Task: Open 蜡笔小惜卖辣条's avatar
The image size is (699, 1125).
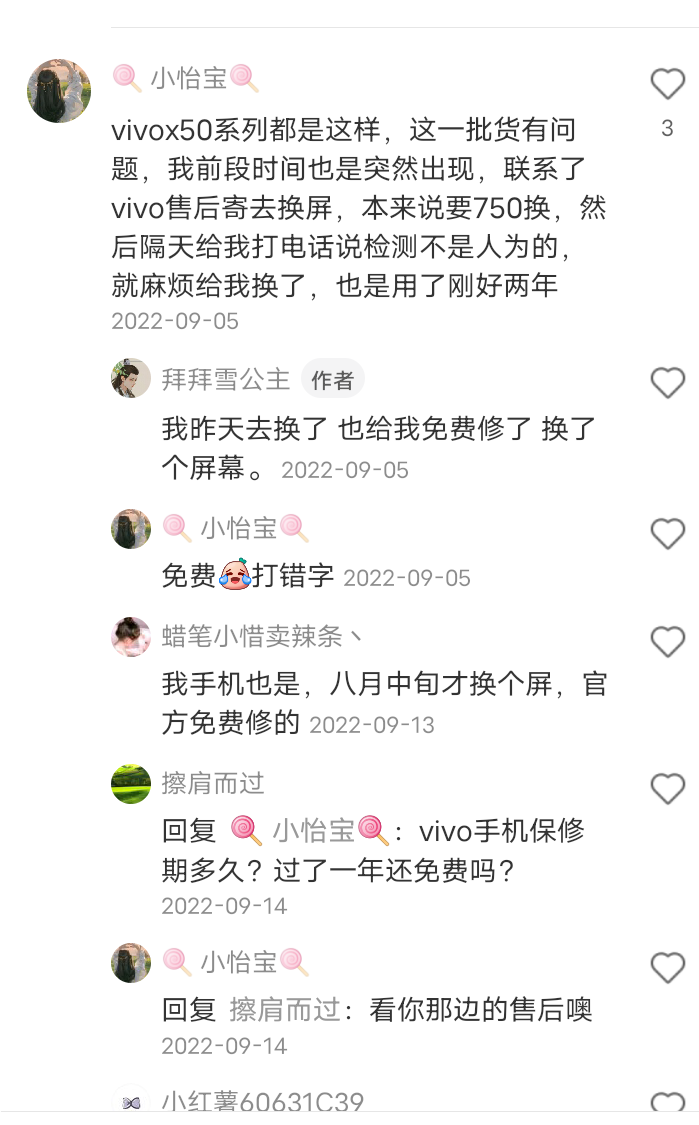Action: 131,637
